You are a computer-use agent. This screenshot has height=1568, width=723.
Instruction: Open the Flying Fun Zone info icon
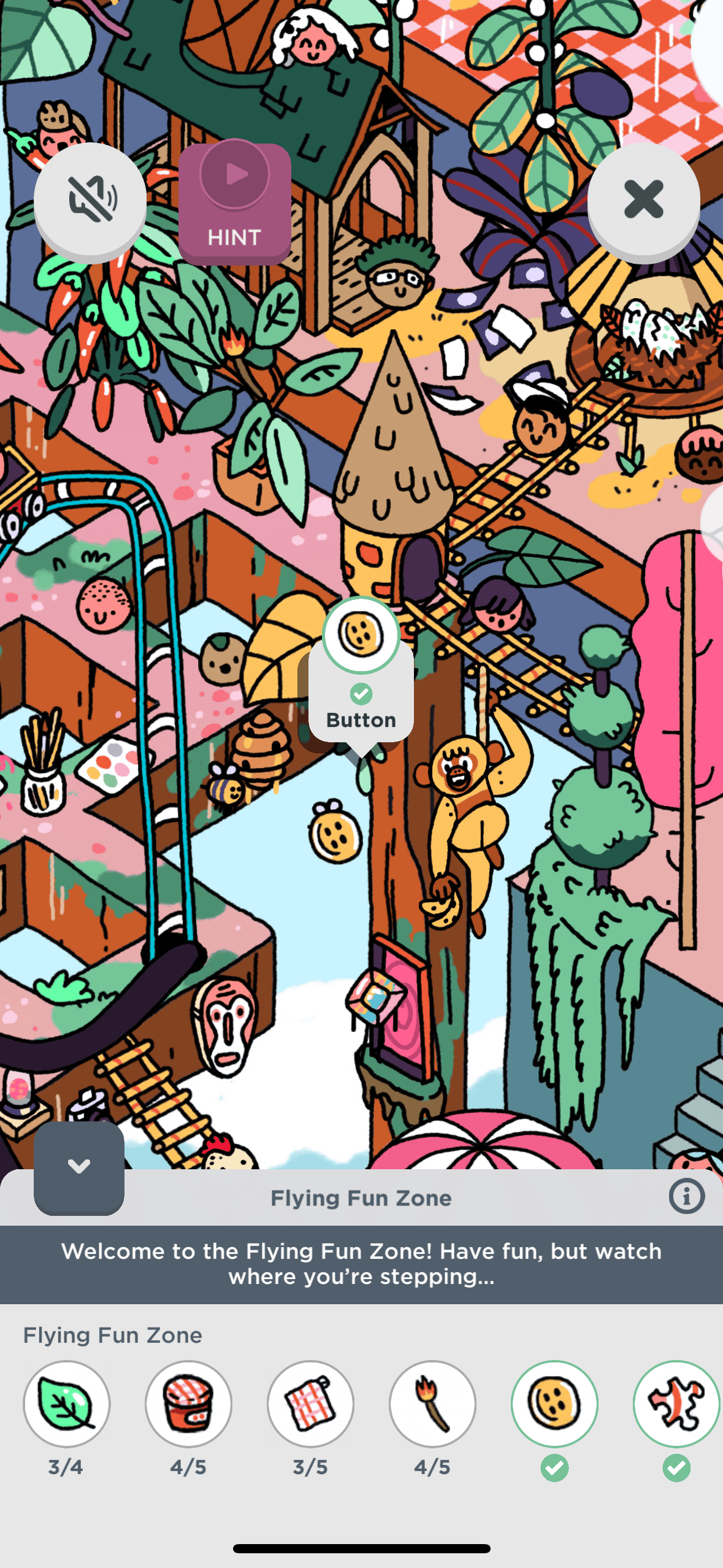686,1197
